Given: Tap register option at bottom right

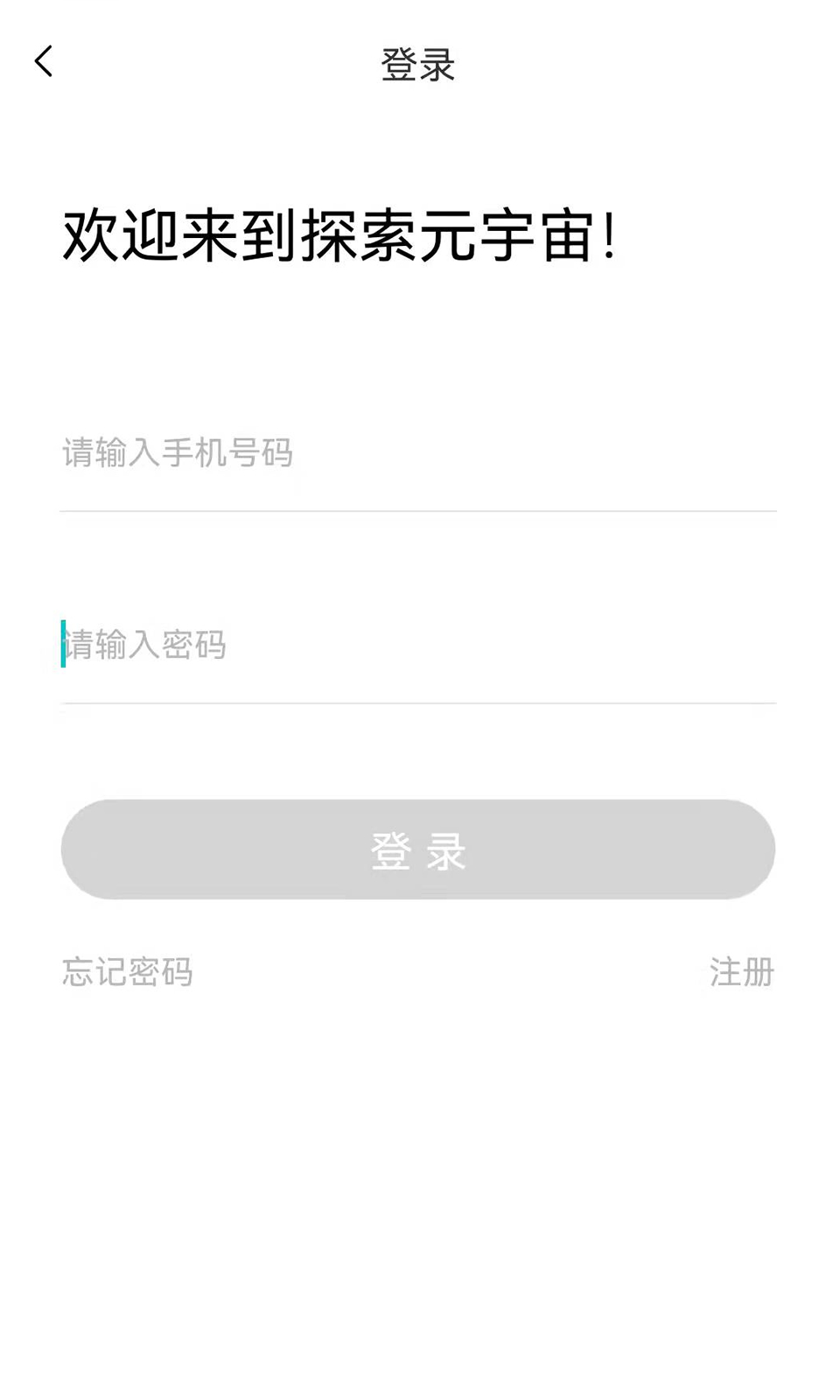Looking at the screenshot, I should pyautogui.click(x=743, y=971).
